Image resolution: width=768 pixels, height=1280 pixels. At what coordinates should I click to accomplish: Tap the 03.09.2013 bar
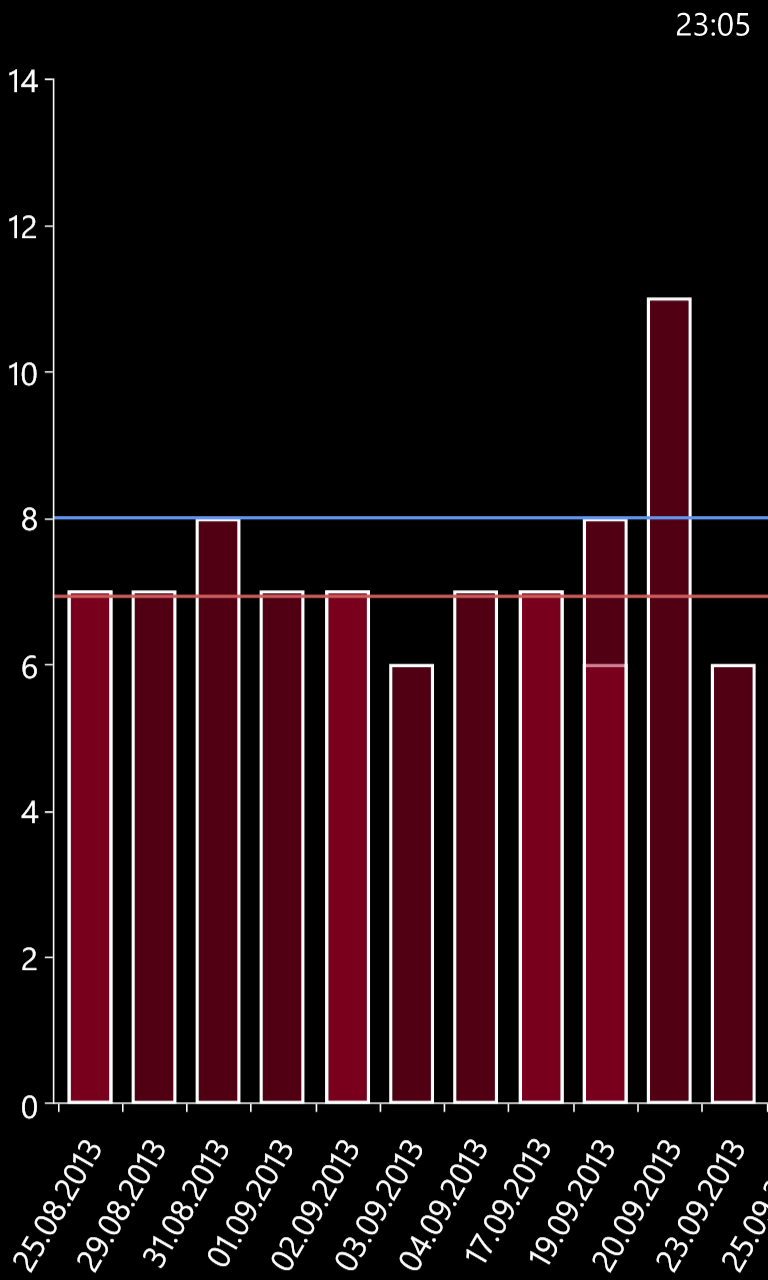411,883
